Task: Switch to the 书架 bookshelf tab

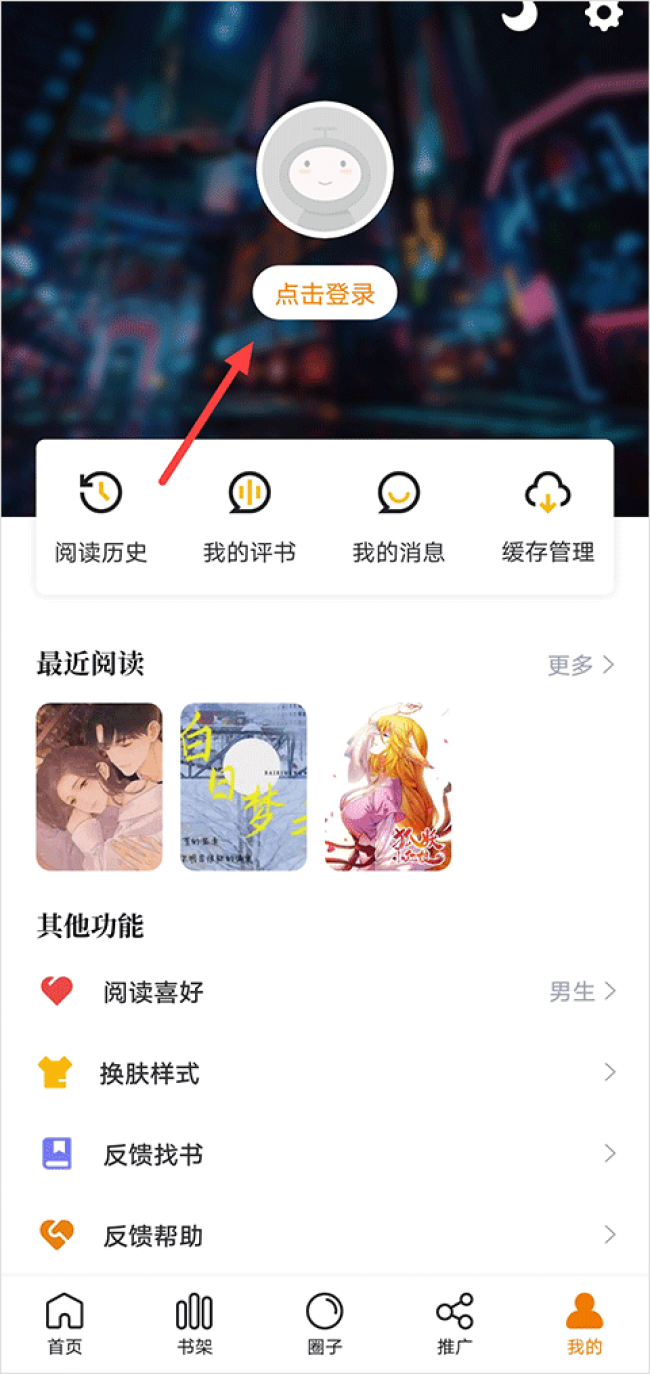Action: 194,1322
